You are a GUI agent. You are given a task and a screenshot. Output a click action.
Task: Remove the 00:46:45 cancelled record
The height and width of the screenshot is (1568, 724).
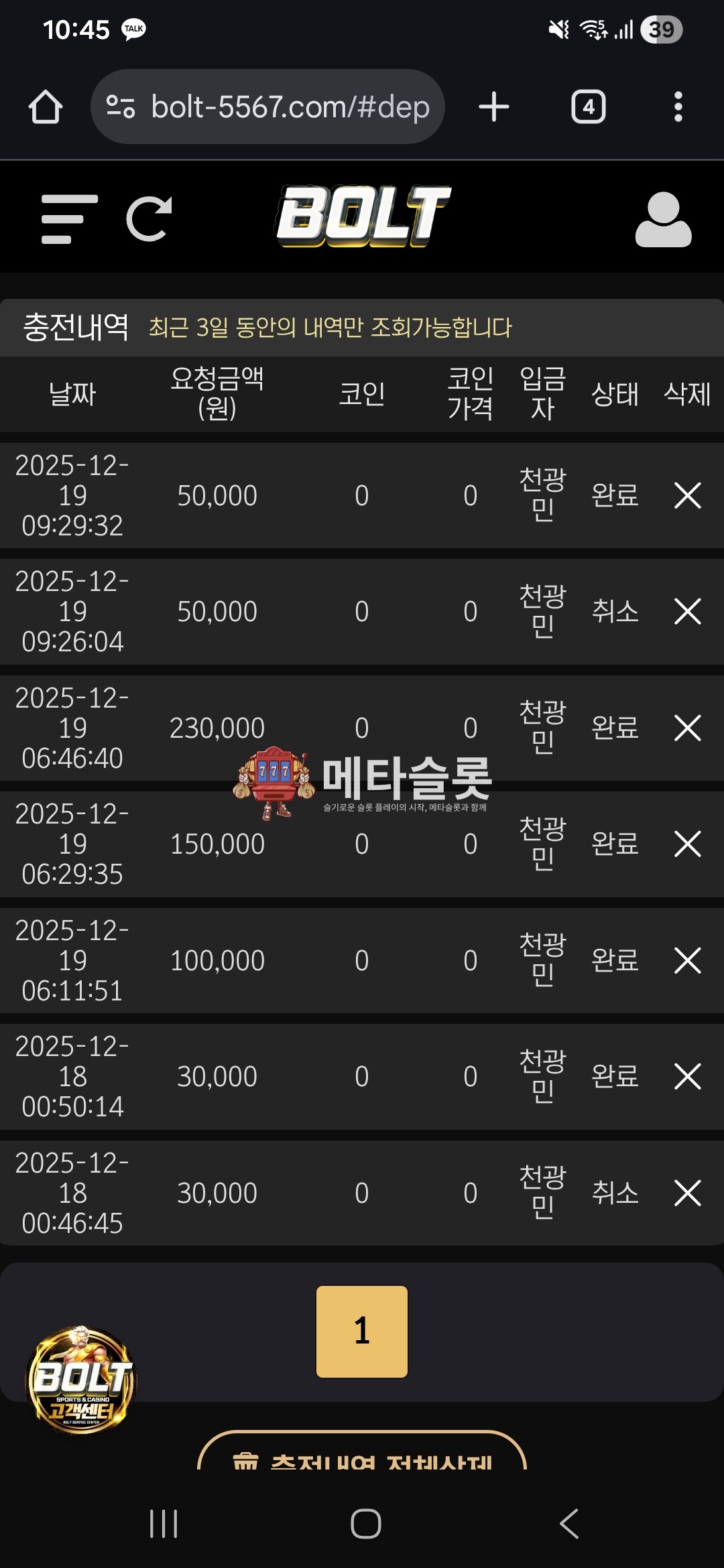(687, 1193)
